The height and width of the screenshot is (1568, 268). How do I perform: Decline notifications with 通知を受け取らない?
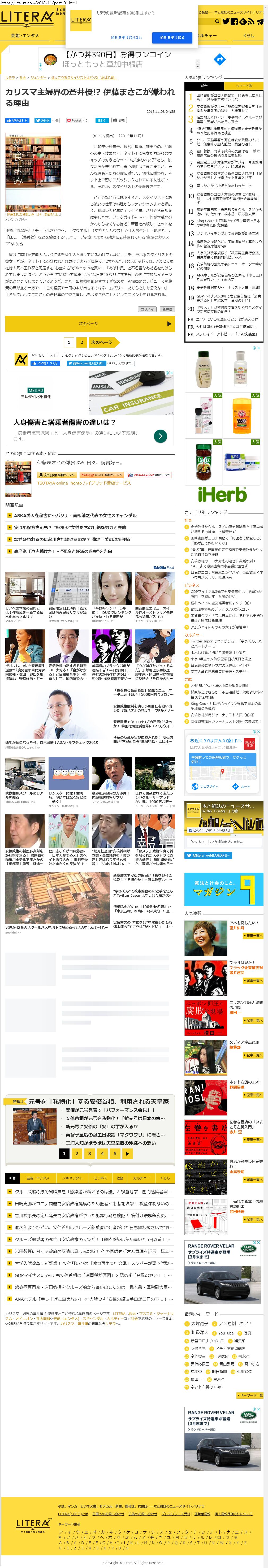click(x=126, y=37)
